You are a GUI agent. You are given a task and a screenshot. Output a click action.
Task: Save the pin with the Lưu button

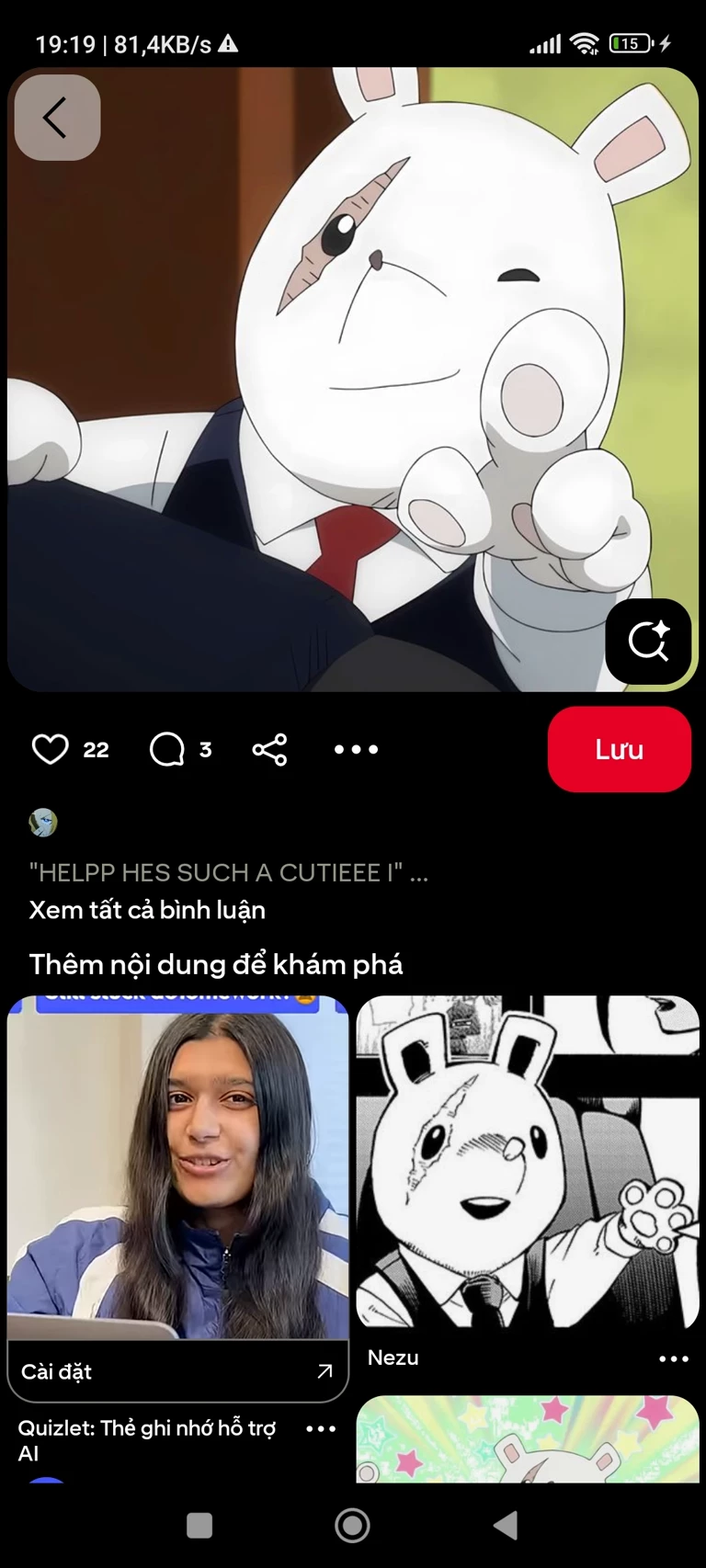click(x=619, y=749)
